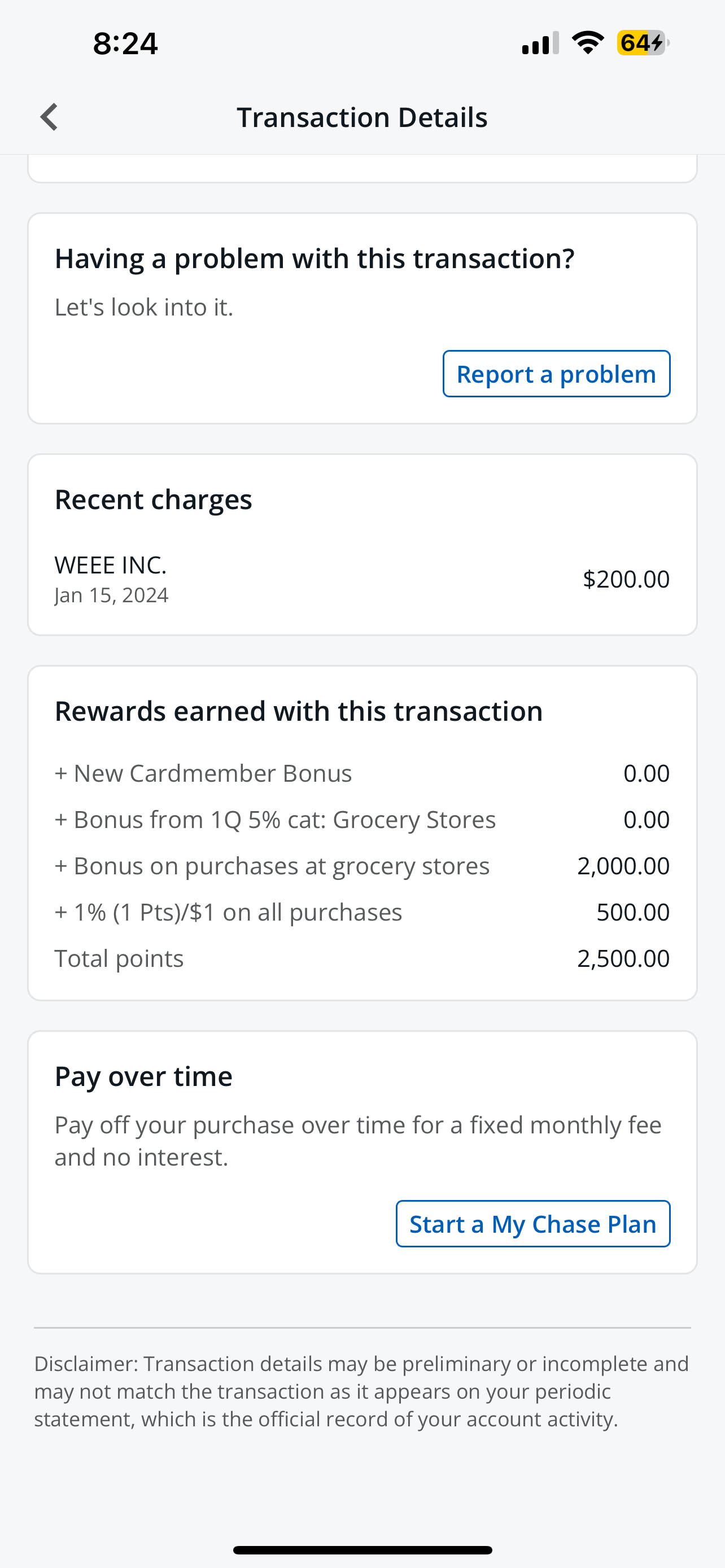The height and width of the screenshot is (1568, 725).
Task: Tap the Report a problem button
Action: tap(556, 374)
